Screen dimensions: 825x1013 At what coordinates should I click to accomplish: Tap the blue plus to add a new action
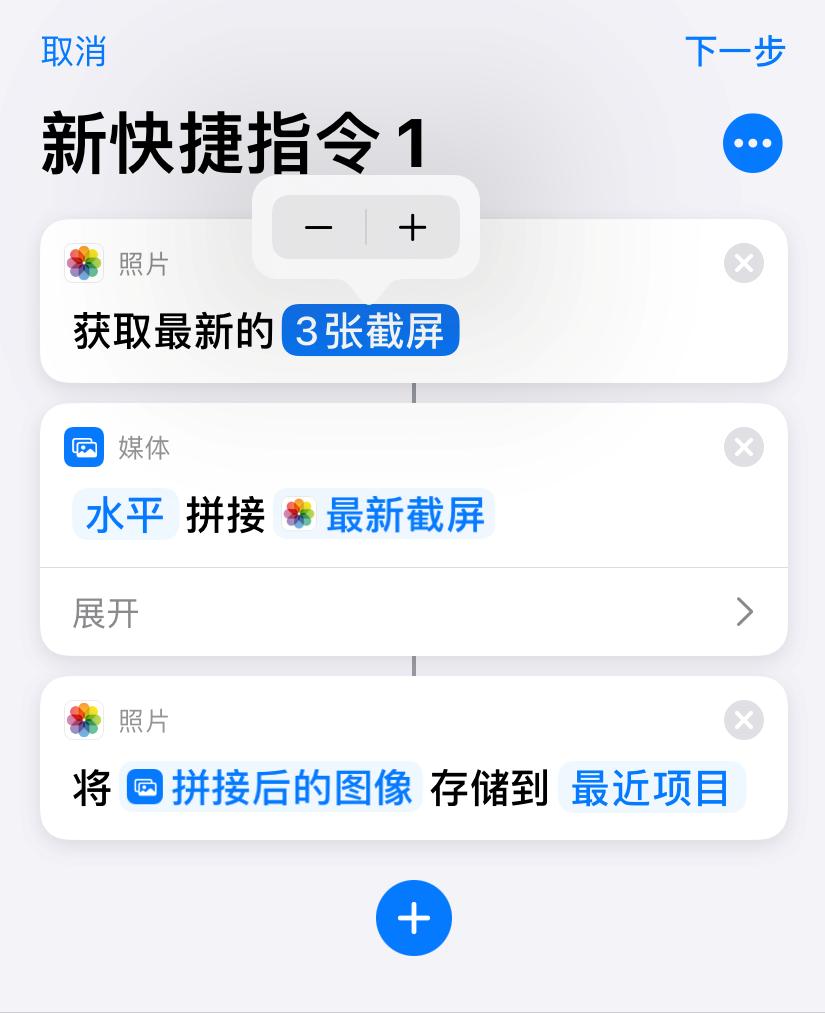pos(413,917)
